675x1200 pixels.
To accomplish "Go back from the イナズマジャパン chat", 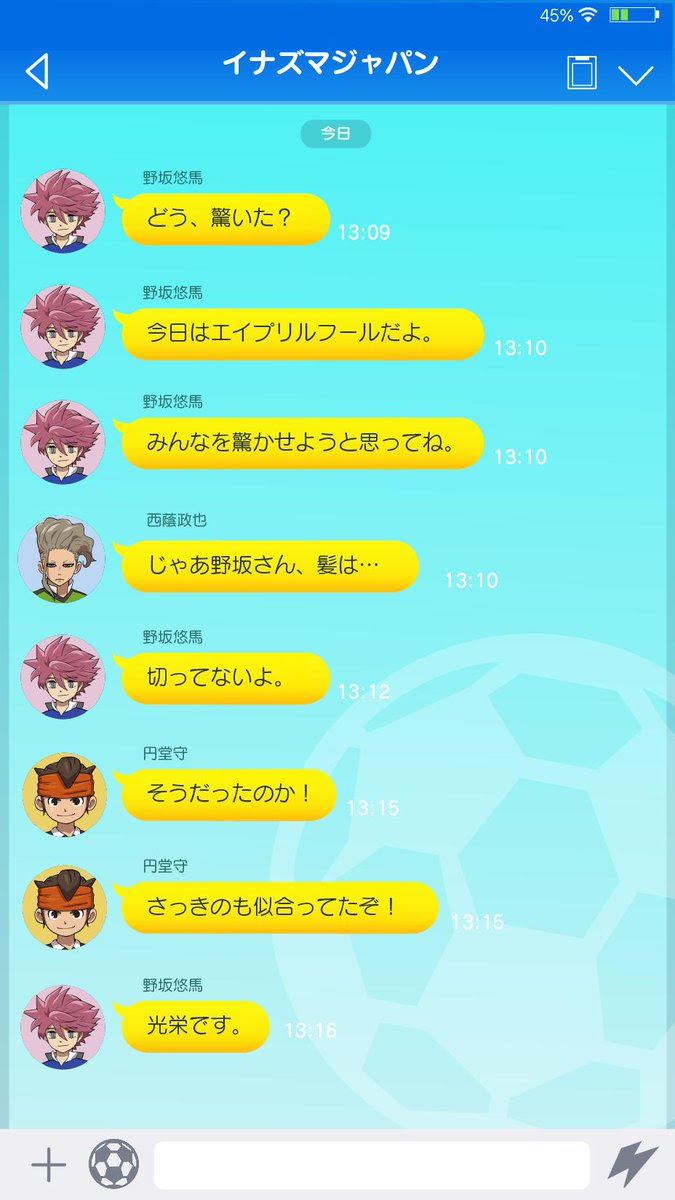I will pos(37,72).
